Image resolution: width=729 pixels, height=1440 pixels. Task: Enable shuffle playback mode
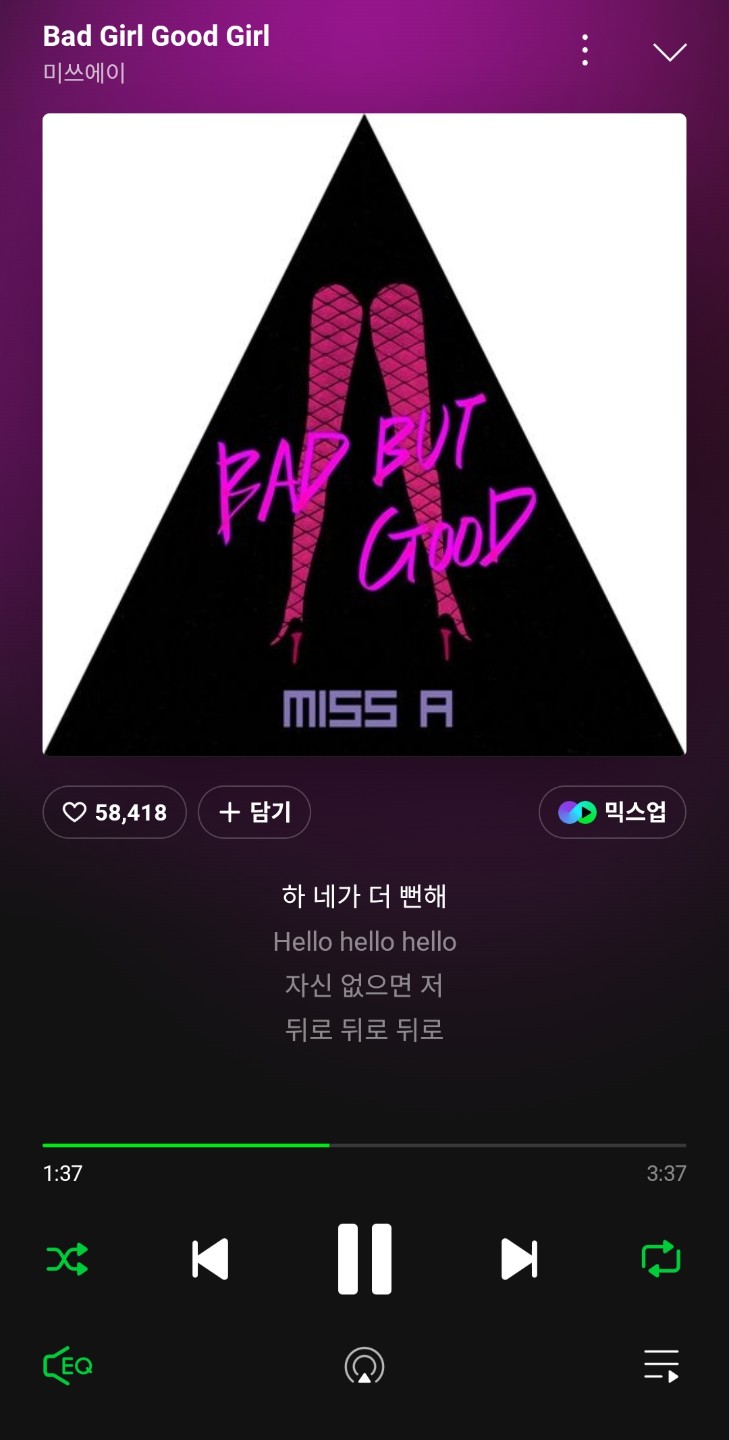(66, 1259)
